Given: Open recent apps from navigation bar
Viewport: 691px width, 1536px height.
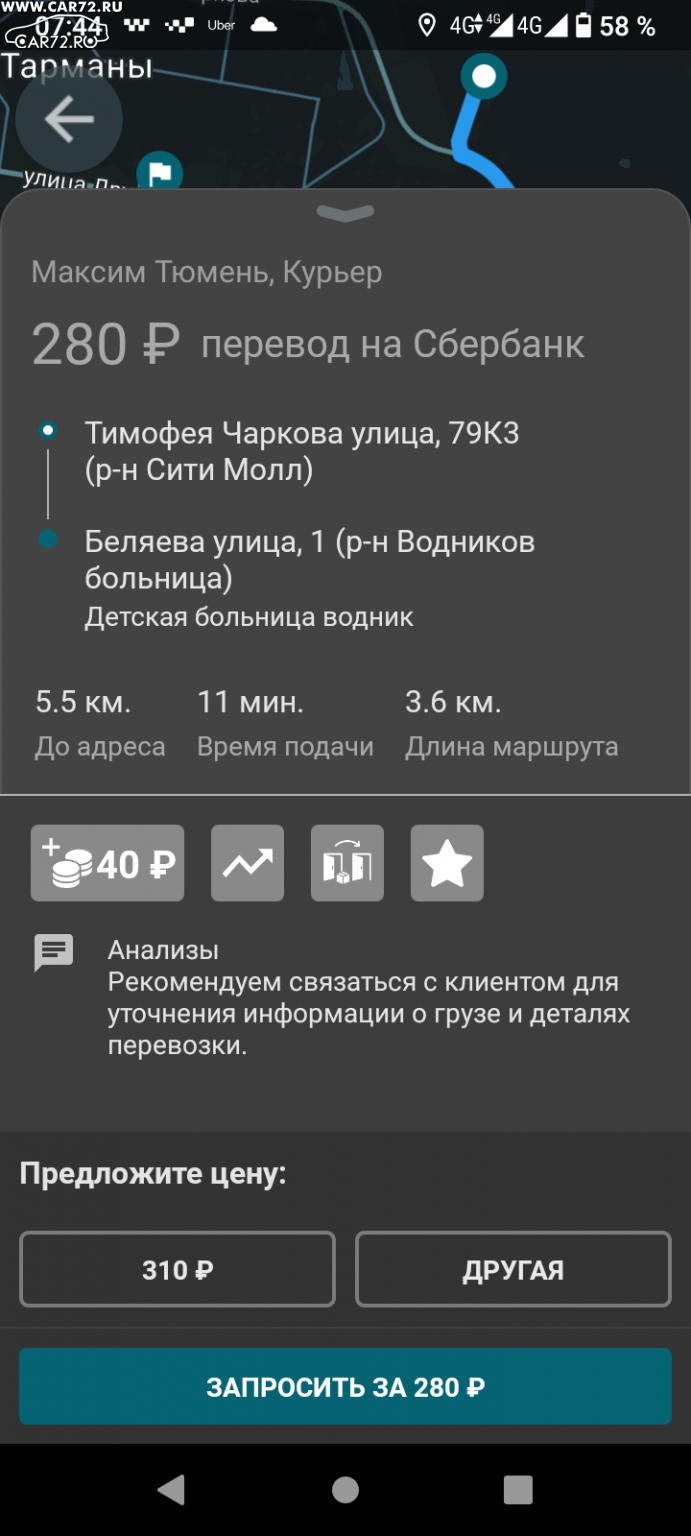Looking at the screenshot, I should [x=518, y=1490].
